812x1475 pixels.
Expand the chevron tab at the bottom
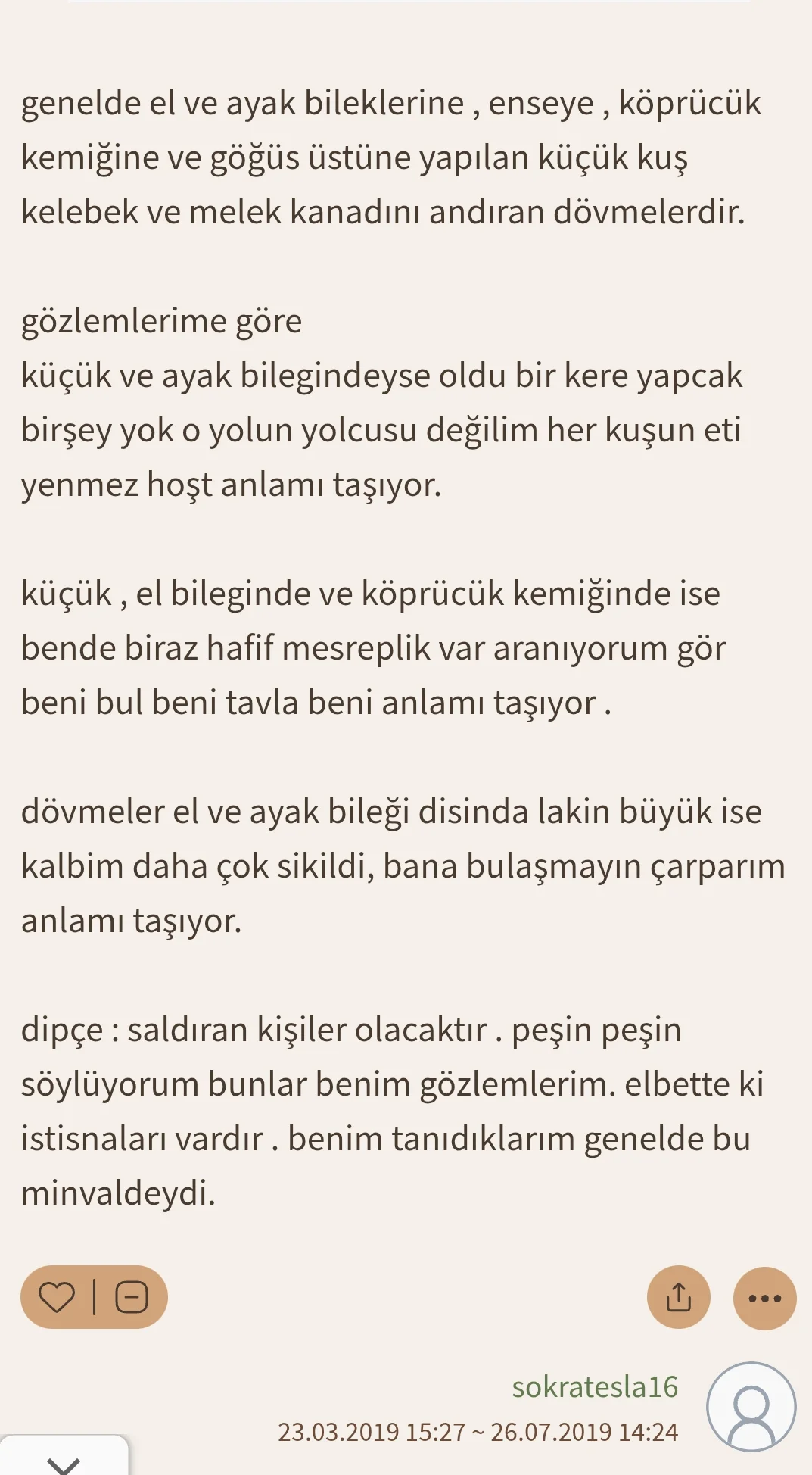pos(64,1461)
